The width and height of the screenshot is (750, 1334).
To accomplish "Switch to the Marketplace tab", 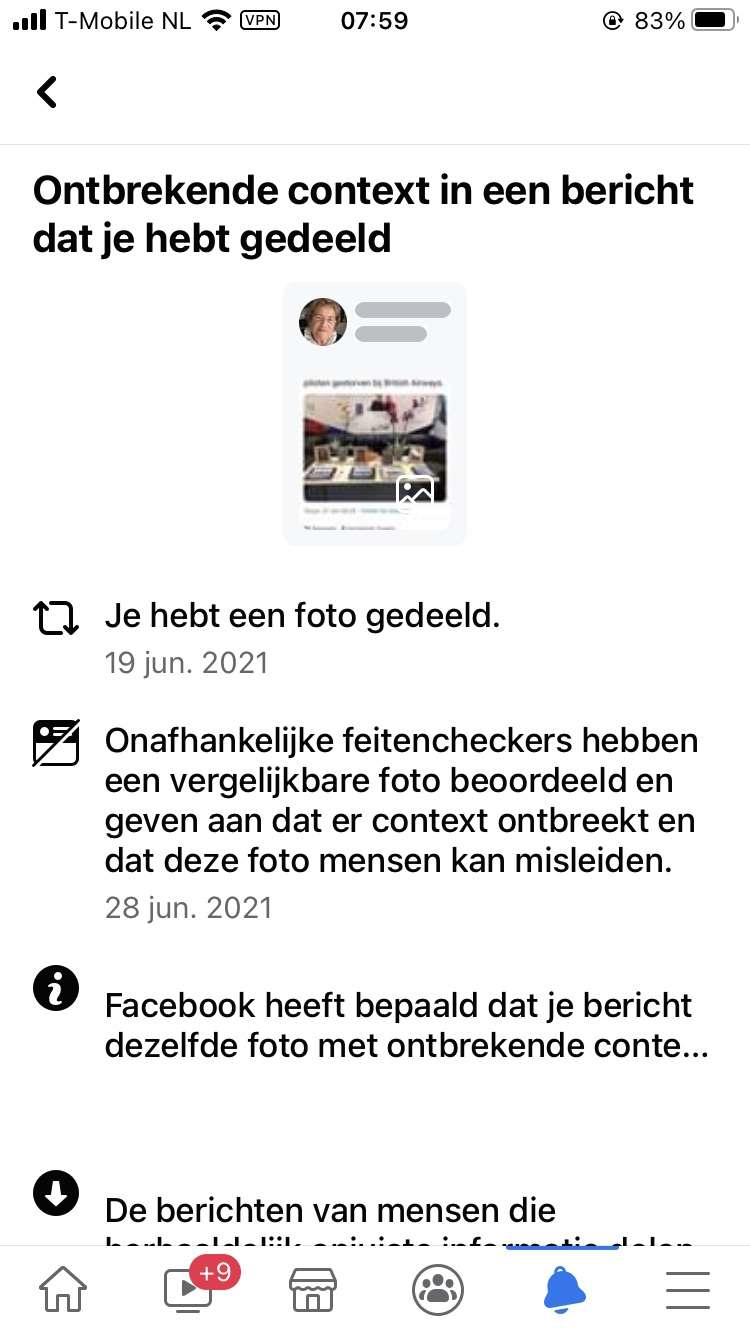I will (x=312, y=1290).
